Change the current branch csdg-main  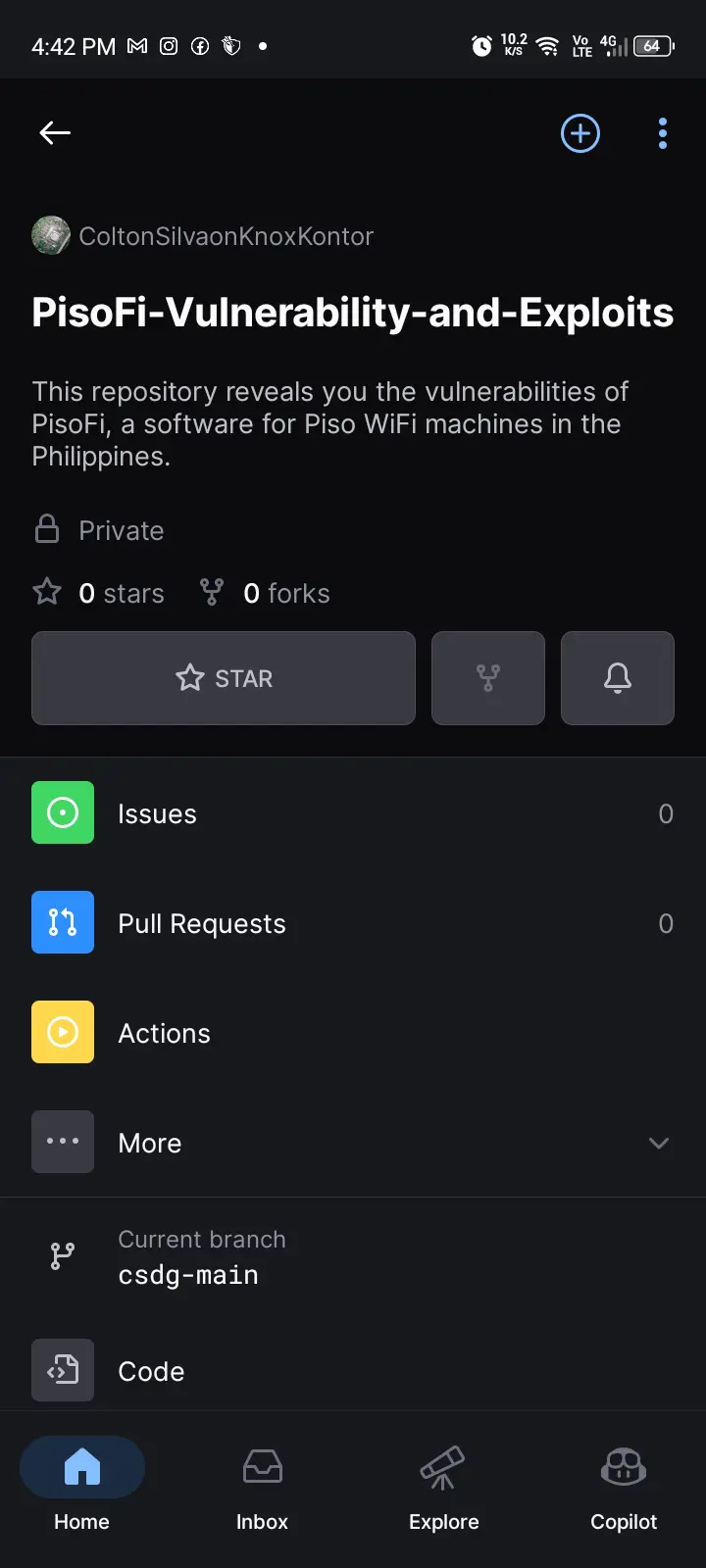[353, 1256]
